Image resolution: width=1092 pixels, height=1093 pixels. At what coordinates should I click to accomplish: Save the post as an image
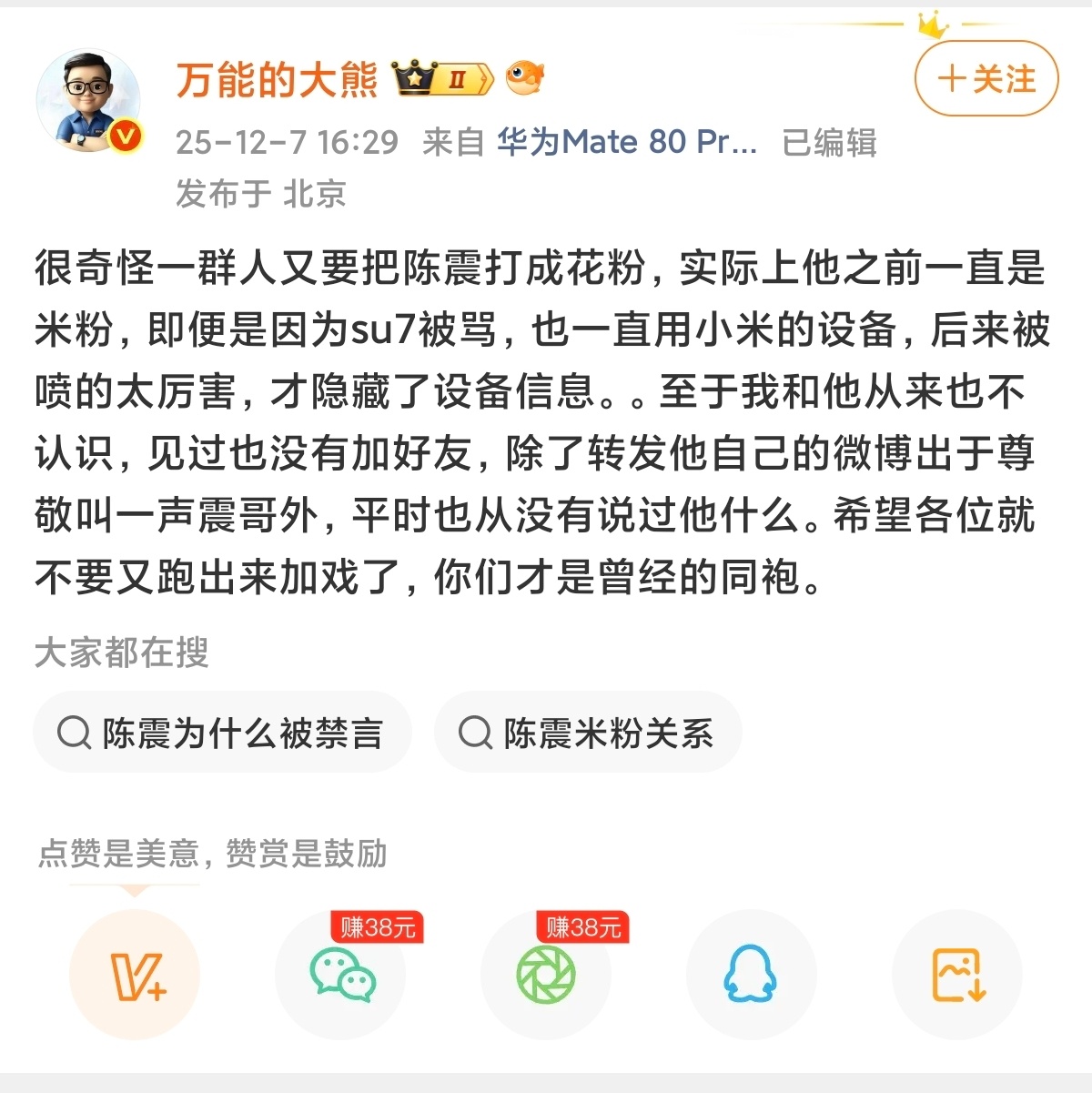point(957,975)
